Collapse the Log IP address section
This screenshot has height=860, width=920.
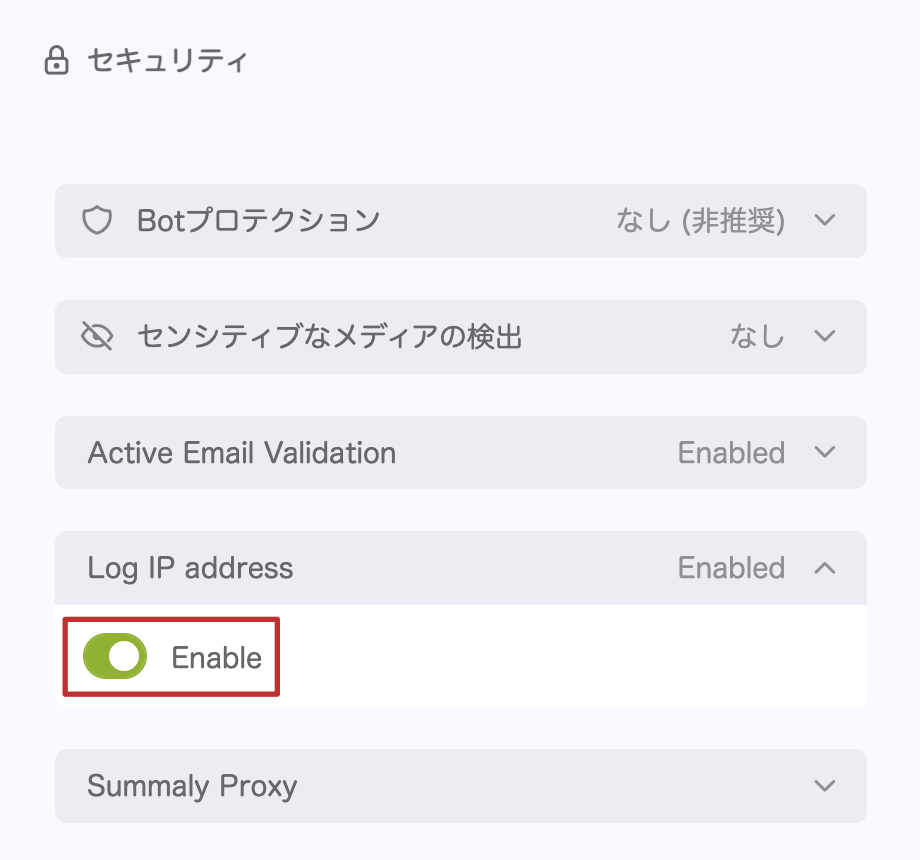pos(460,568)
